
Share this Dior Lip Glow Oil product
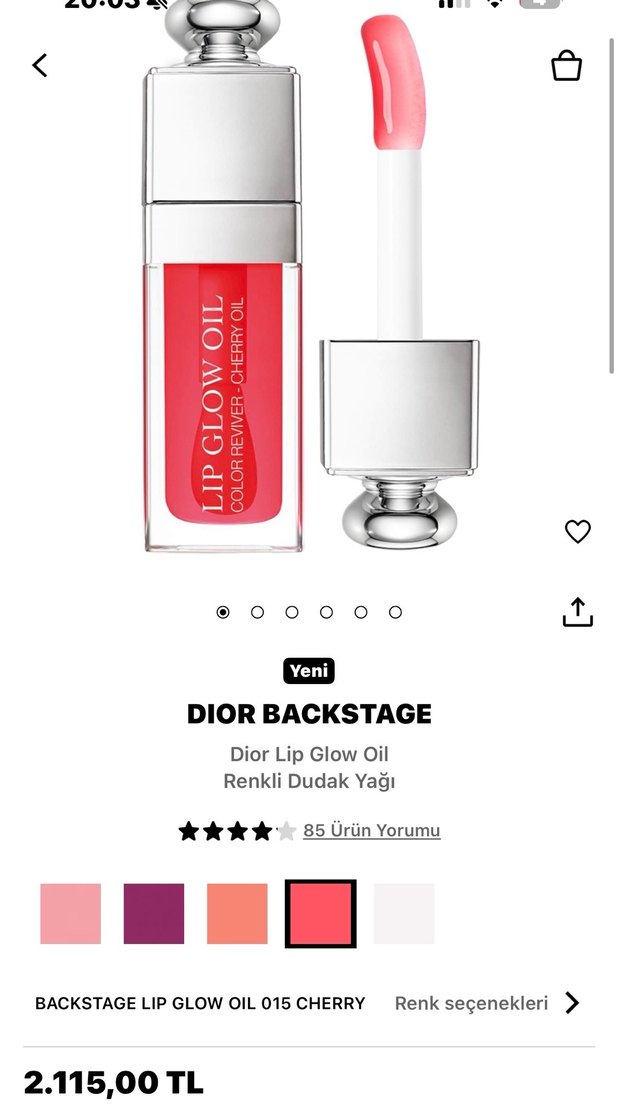[x=577, y=612]
